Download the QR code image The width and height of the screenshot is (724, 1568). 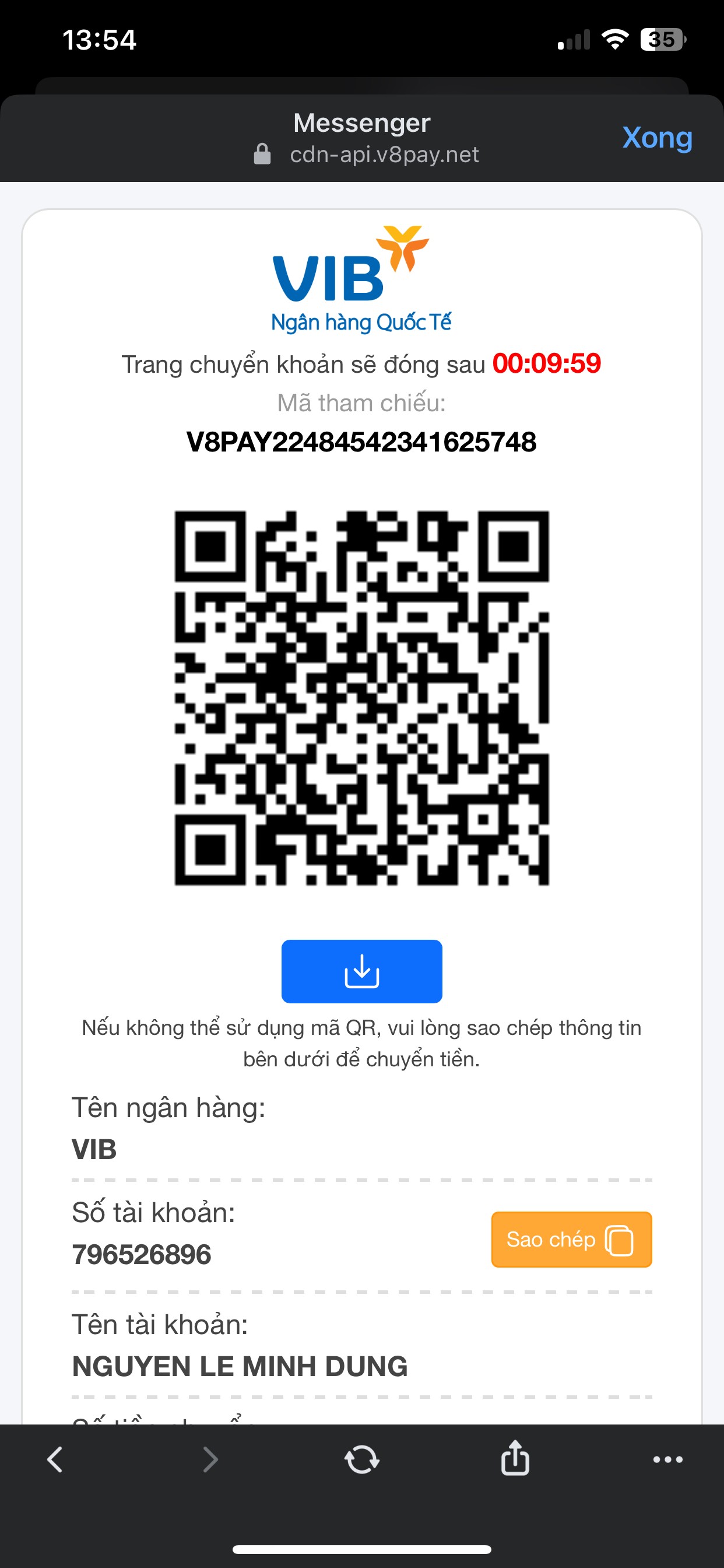click(361, 971)
